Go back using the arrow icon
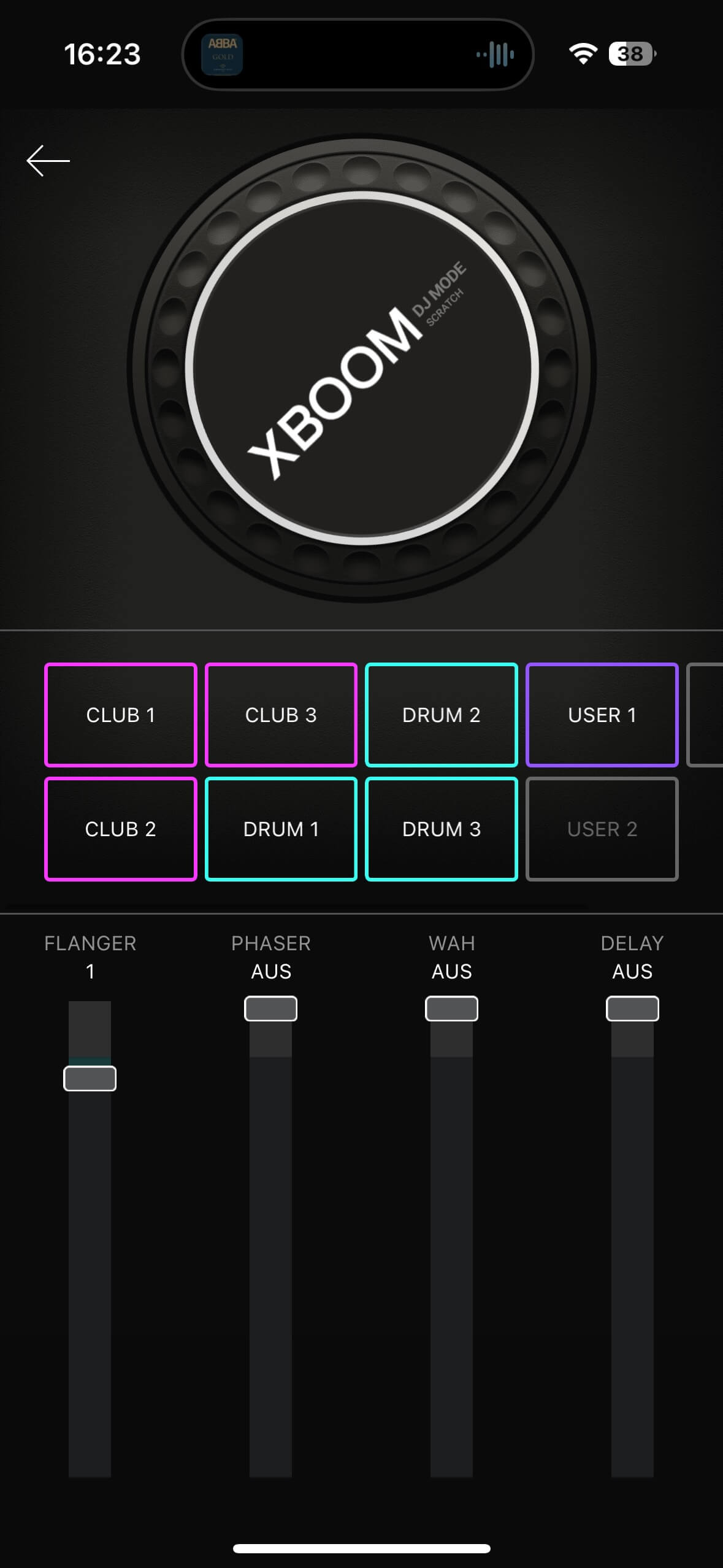The image size is (723, 1568). 48,161
